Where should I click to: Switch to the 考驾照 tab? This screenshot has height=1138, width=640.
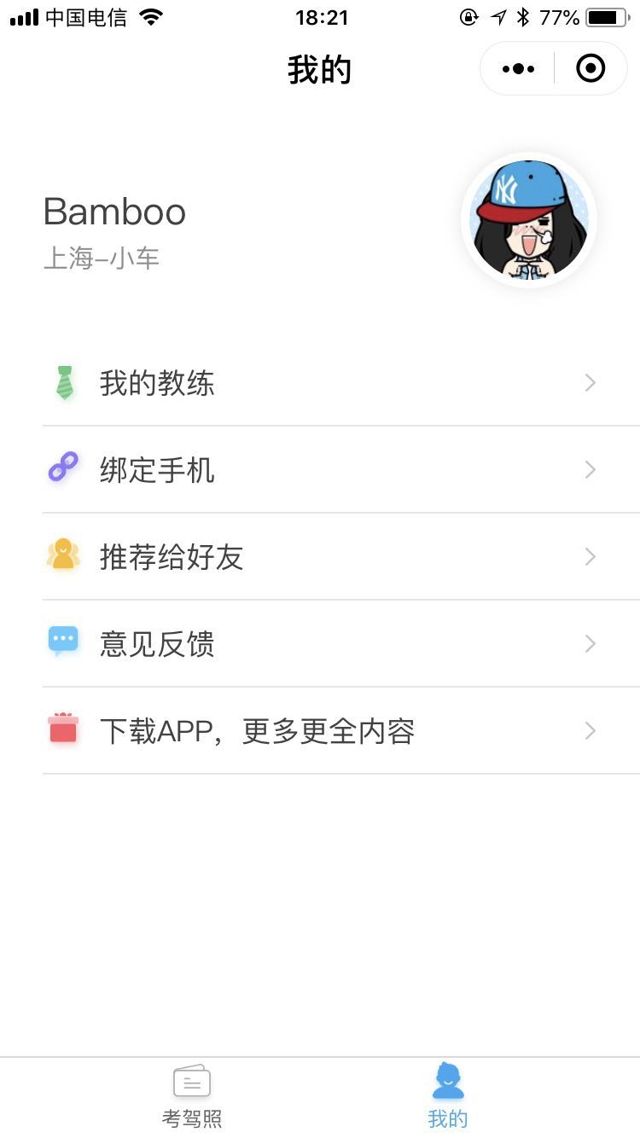point(192,1096)
